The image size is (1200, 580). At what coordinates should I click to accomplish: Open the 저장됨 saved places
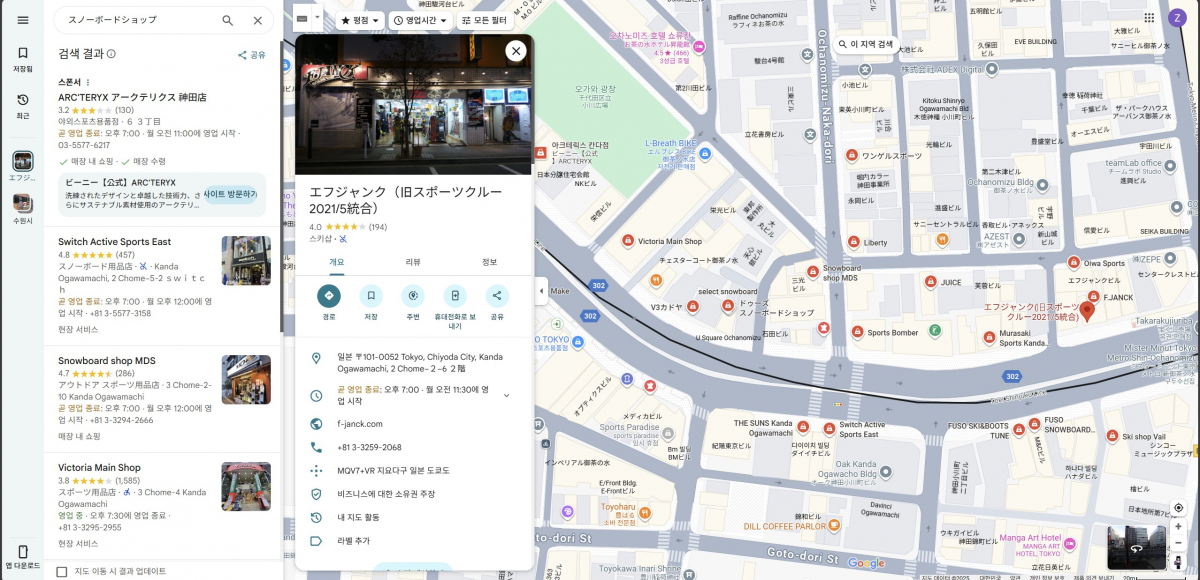click(22, 59)
